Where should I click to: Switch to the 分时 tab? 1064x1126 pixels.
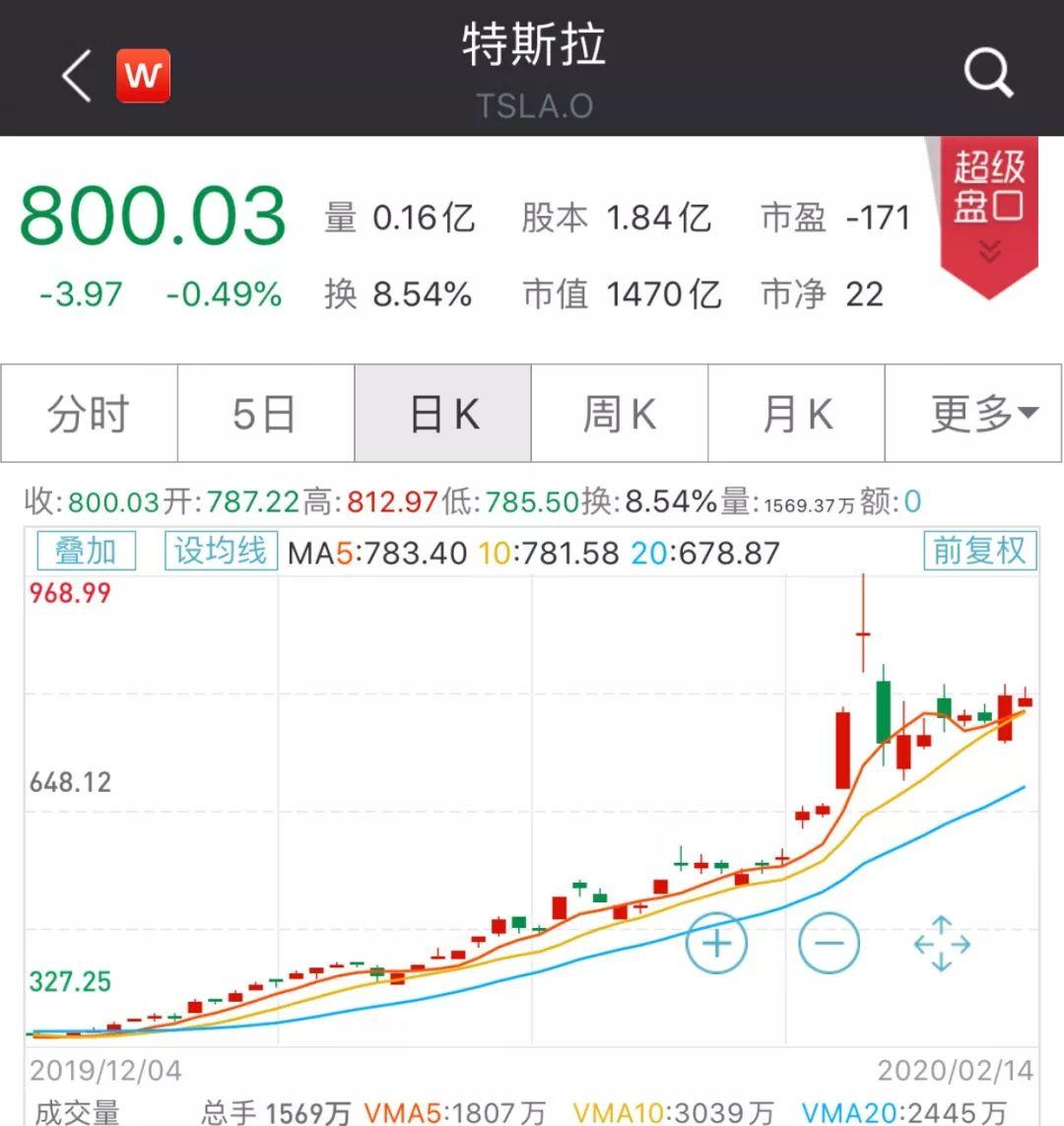click(89, 414)
